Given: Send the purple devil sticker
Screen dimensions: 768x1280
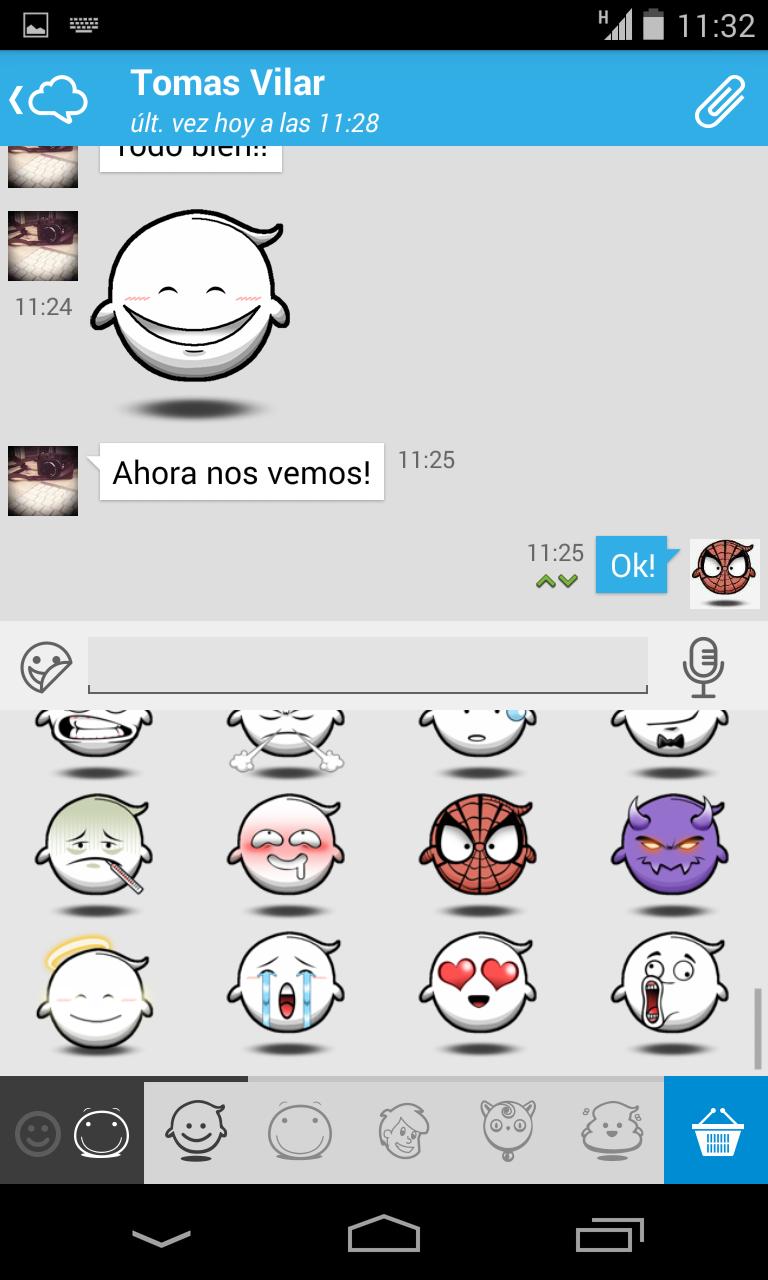Looking at the screenshot, I should (x=670, y=846).
